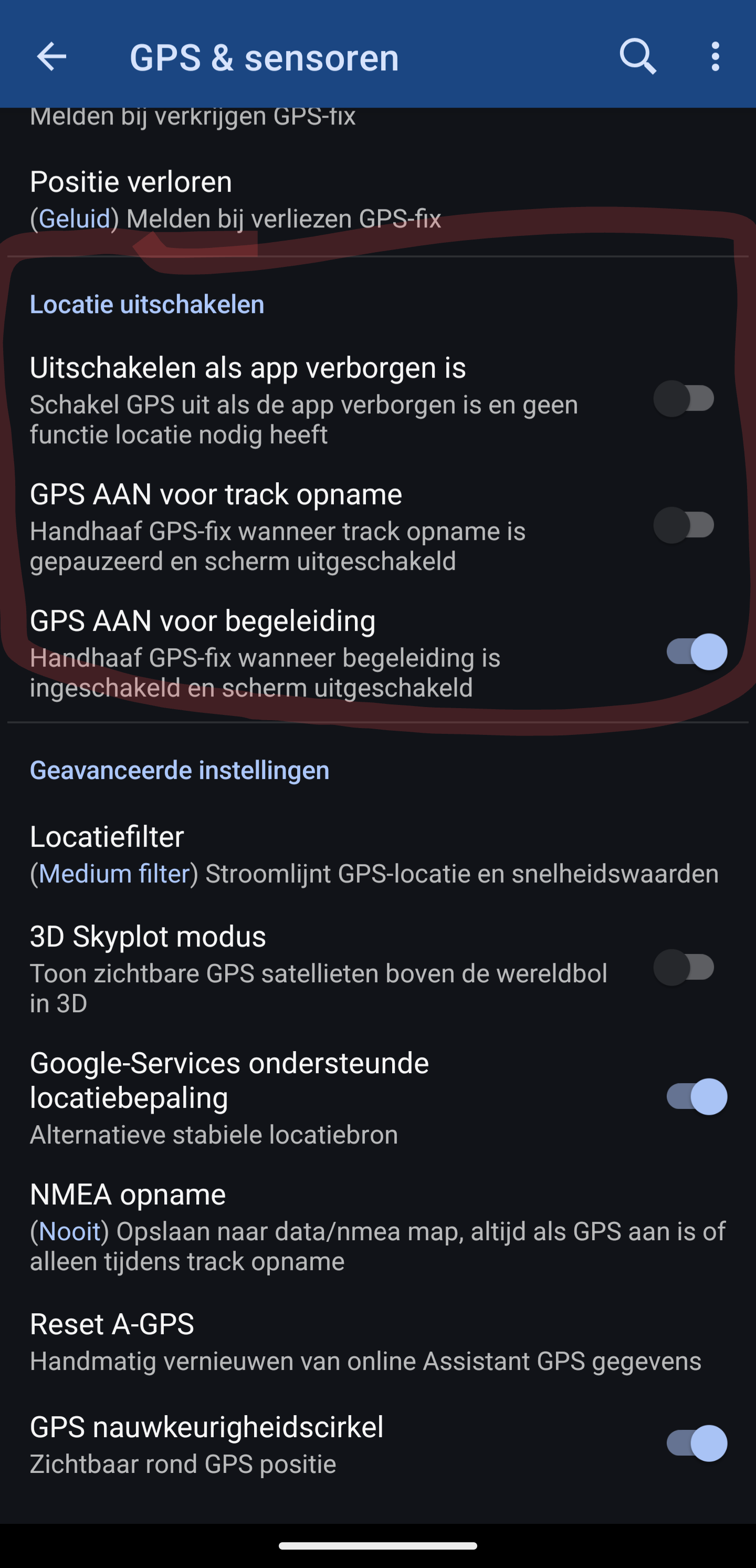Select Reset A-GPS
756x1568 pixels.
click(x=365, y=1342)
